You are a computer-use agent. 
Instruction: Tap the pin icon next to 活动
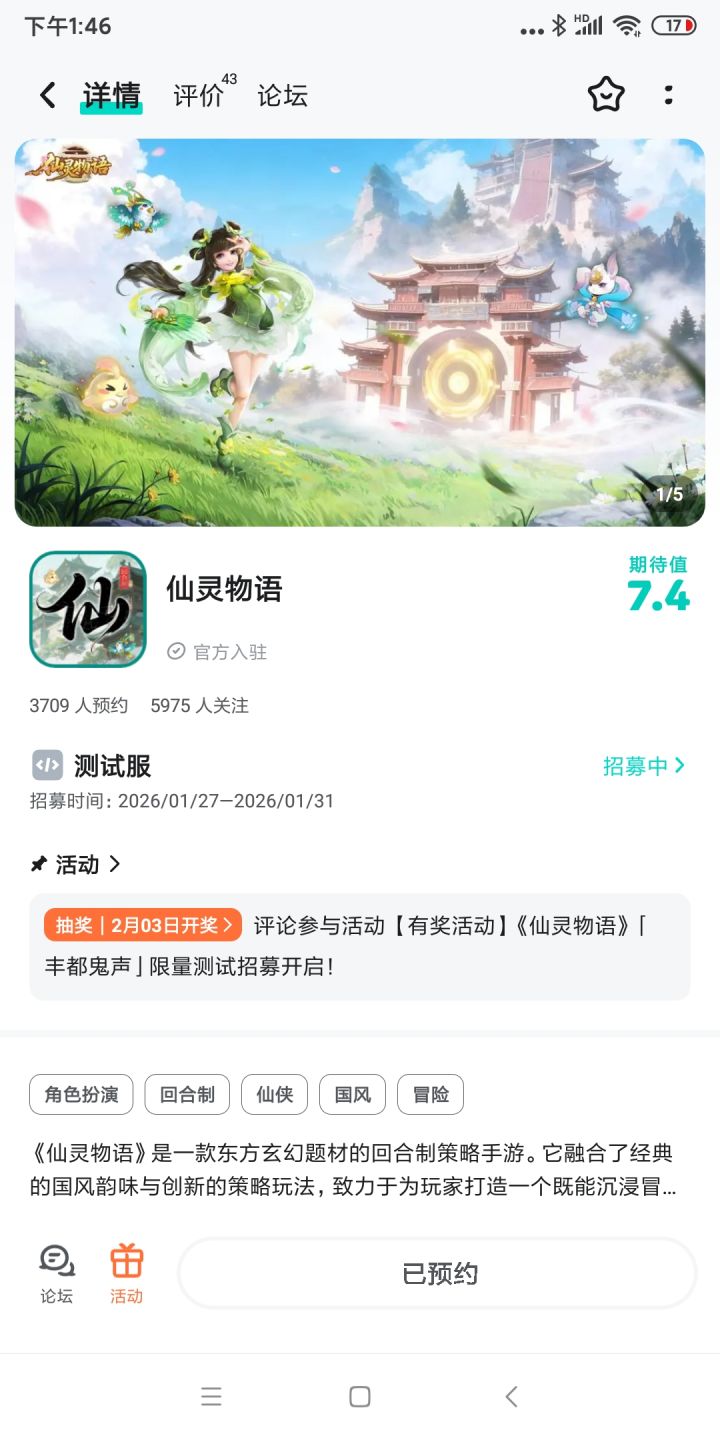tap(40, 864)
